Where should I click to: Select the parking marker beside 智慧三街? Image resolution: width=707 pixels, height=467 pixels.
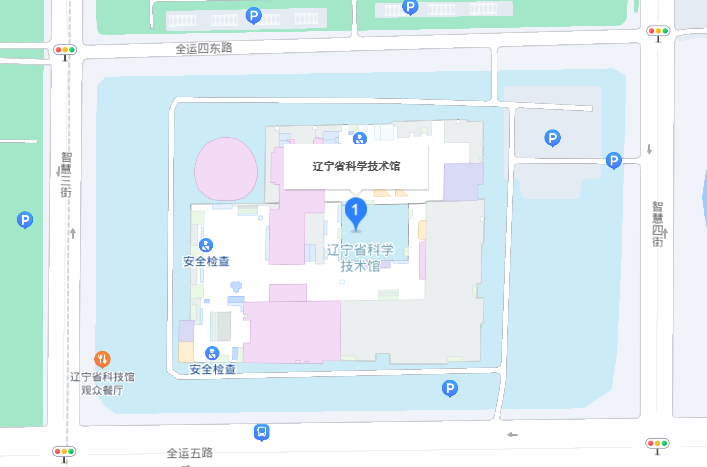(x=25, y=220)
